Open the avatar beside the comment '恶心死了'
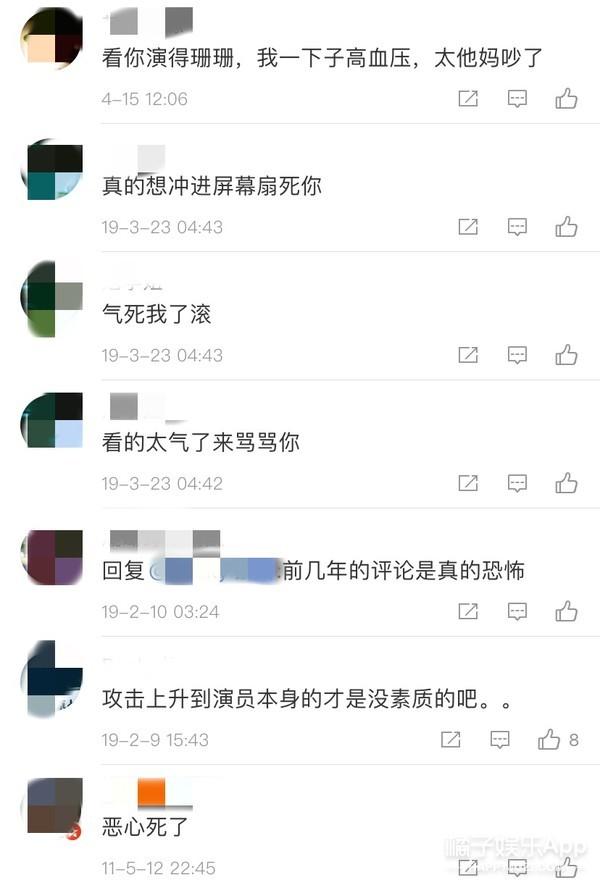The image size is (600, 888). [53, 806]
